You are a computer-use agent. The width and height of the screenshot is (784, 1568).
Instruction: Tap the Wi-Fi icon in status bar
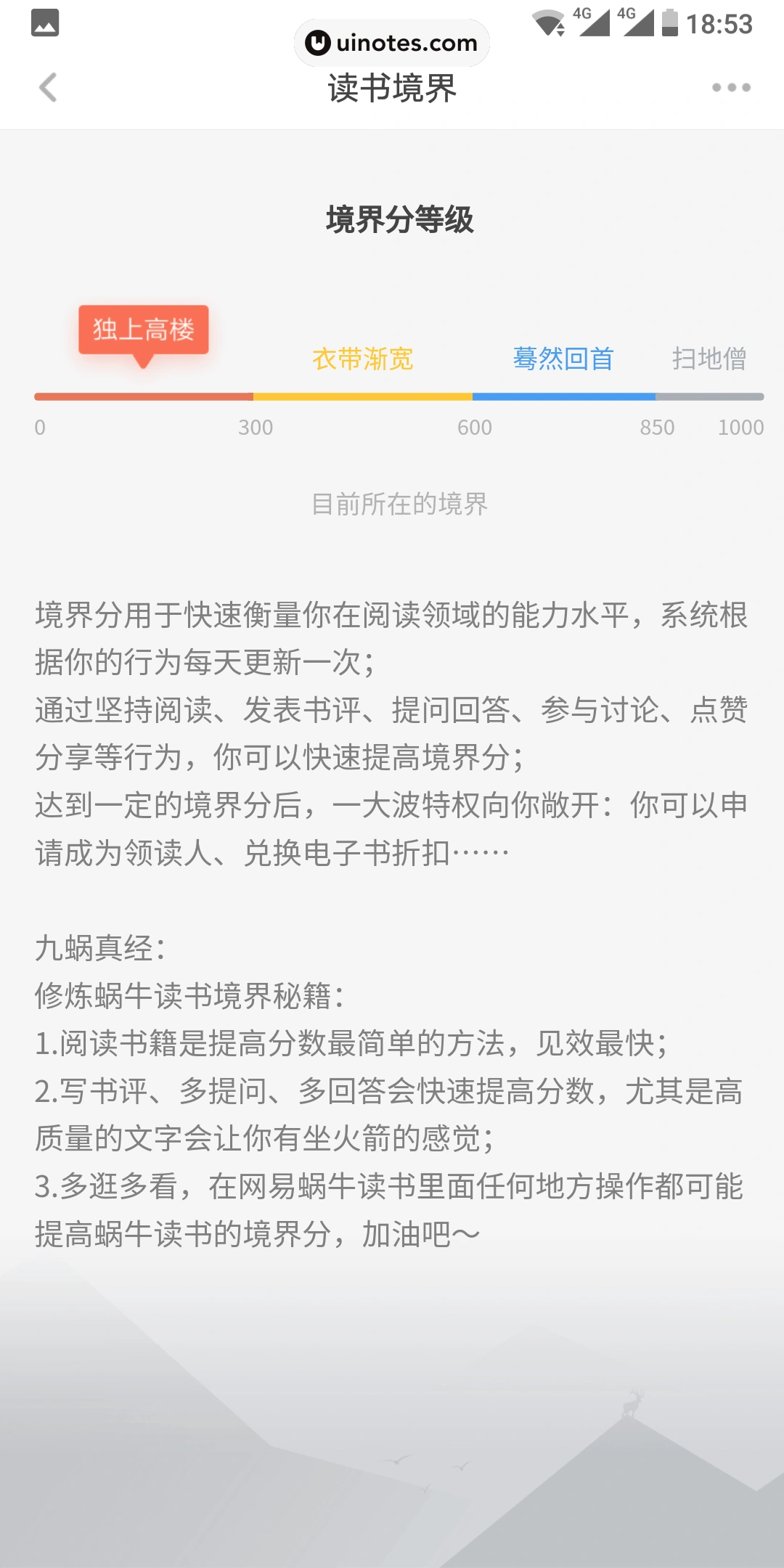point(547,24)
